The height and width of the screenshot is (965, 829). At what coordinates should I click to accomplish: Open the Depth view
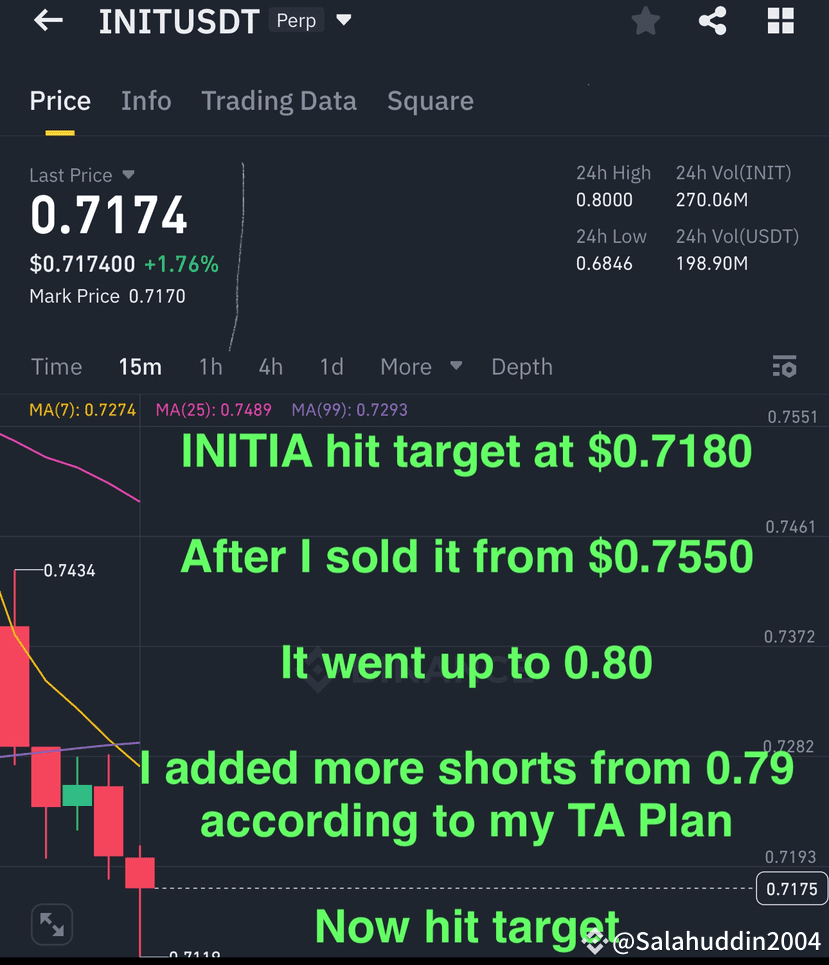tap(522, 367)
